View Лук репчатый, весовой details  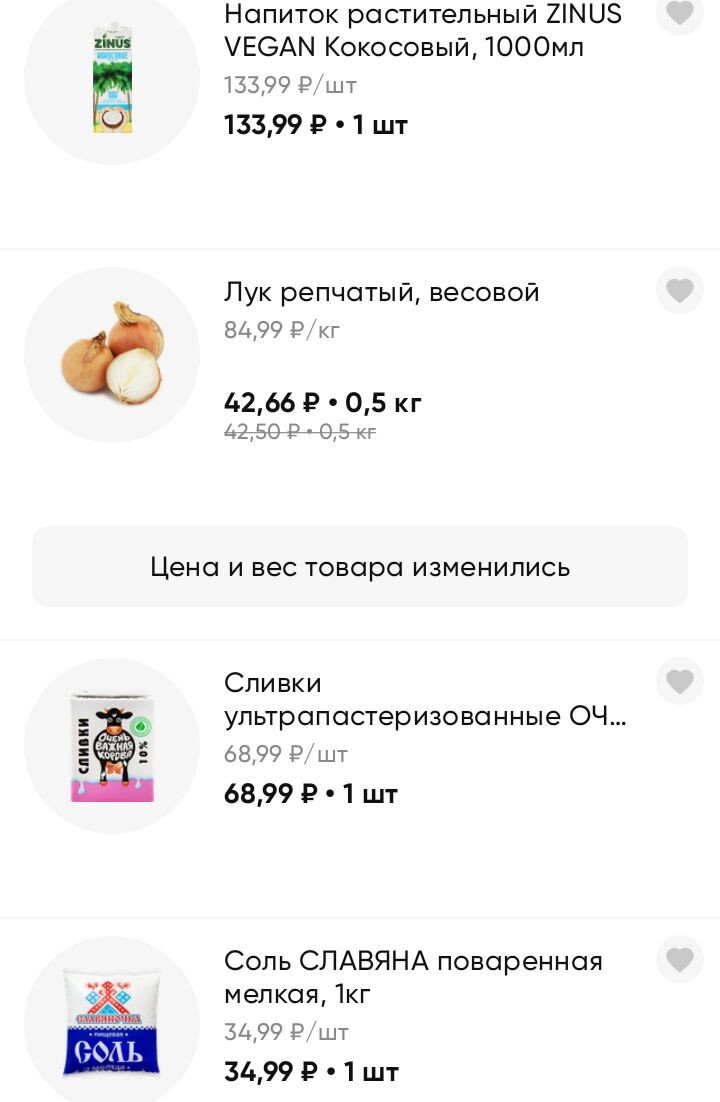[381, 292]
